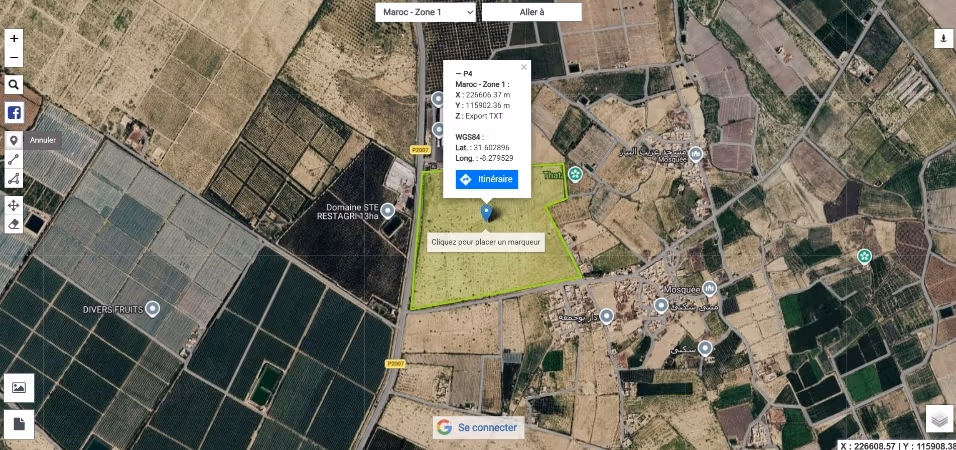The height and width of the screenshot is (450, 956).
Task: Open the map layers switcher
Action: pos(940,419)
